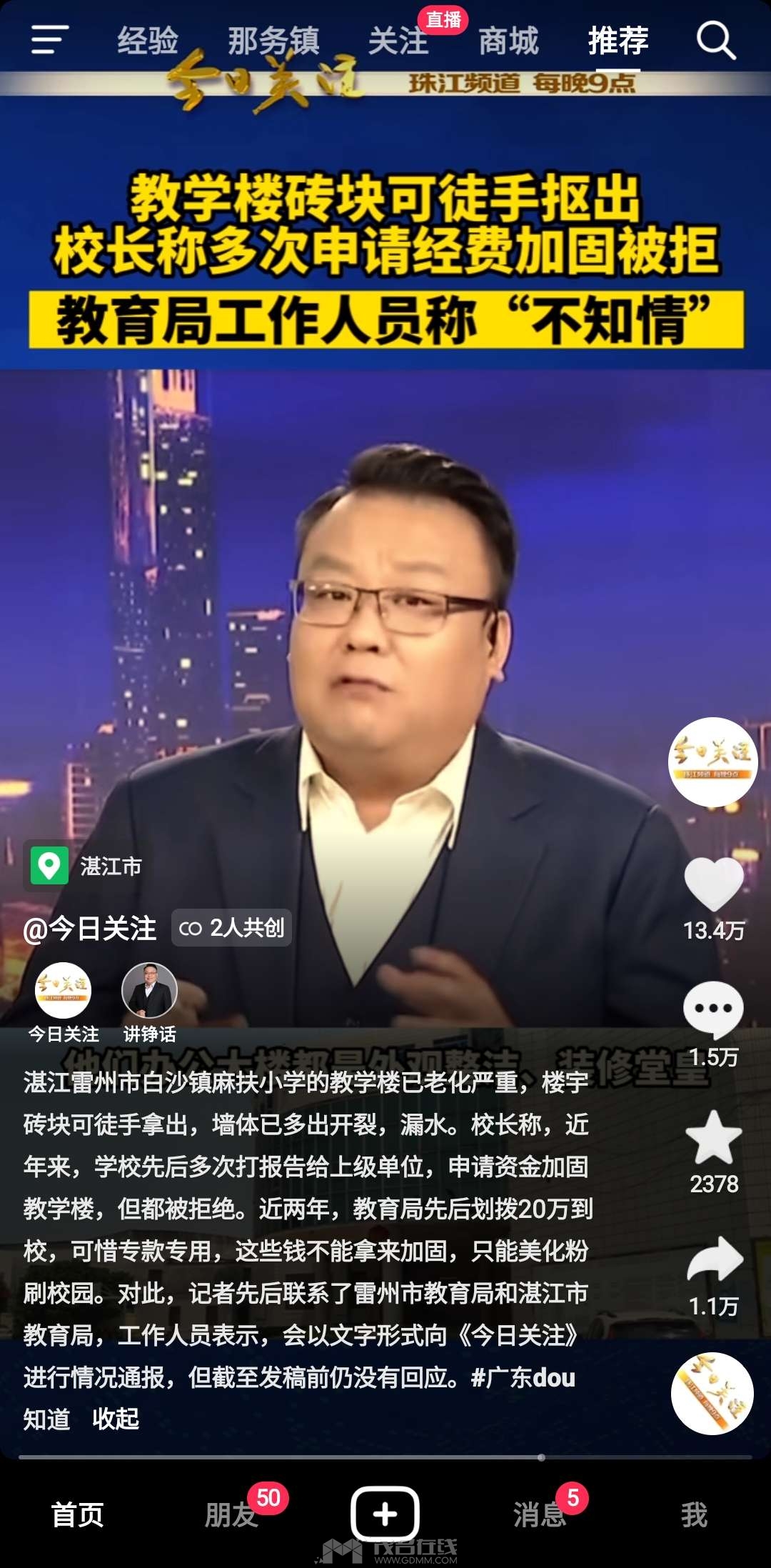Screen dimensions: 771x1568
Task: Open the 消息 messages tab
Action: click(540, 1514)
